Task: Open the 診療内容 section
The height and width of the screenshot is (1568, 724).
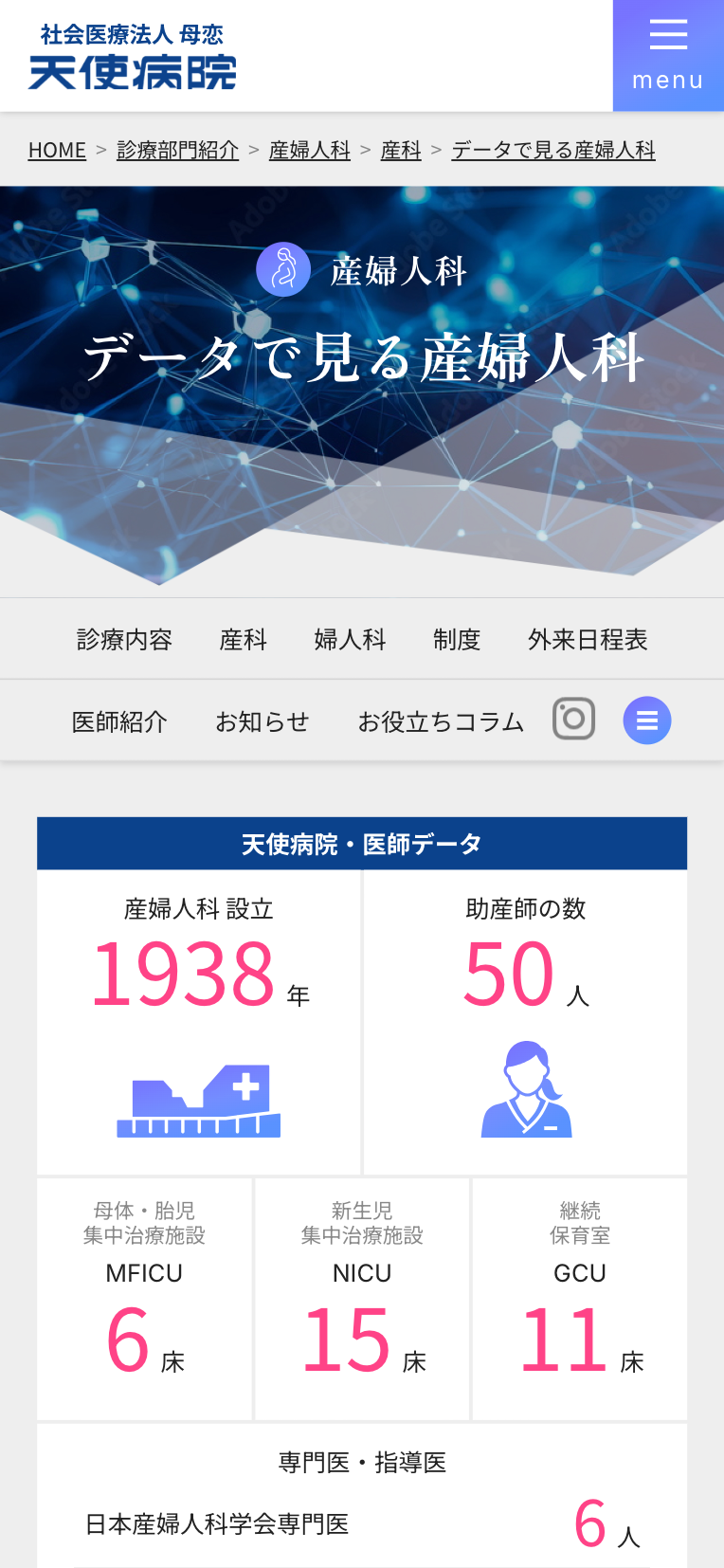Action: pos(124,640)
